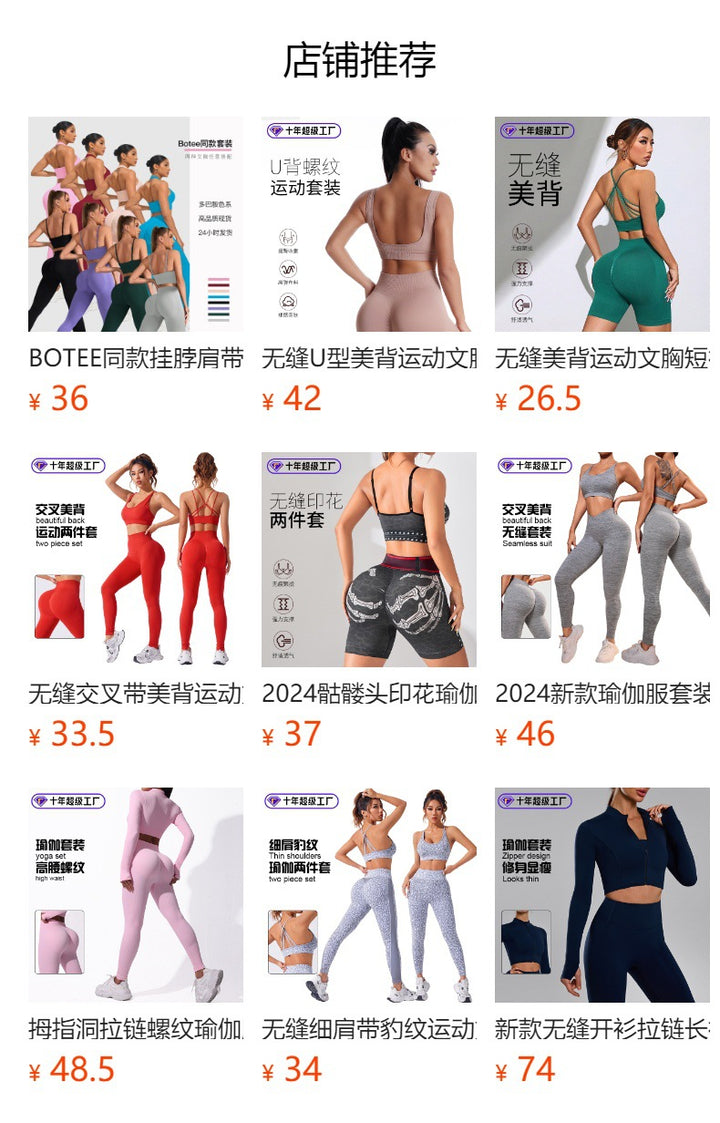This screenshot has width=720, height=1123.
Task: Open the 新款无缝开衫拉链 navy set at ¥74
Action: (602, 895)
